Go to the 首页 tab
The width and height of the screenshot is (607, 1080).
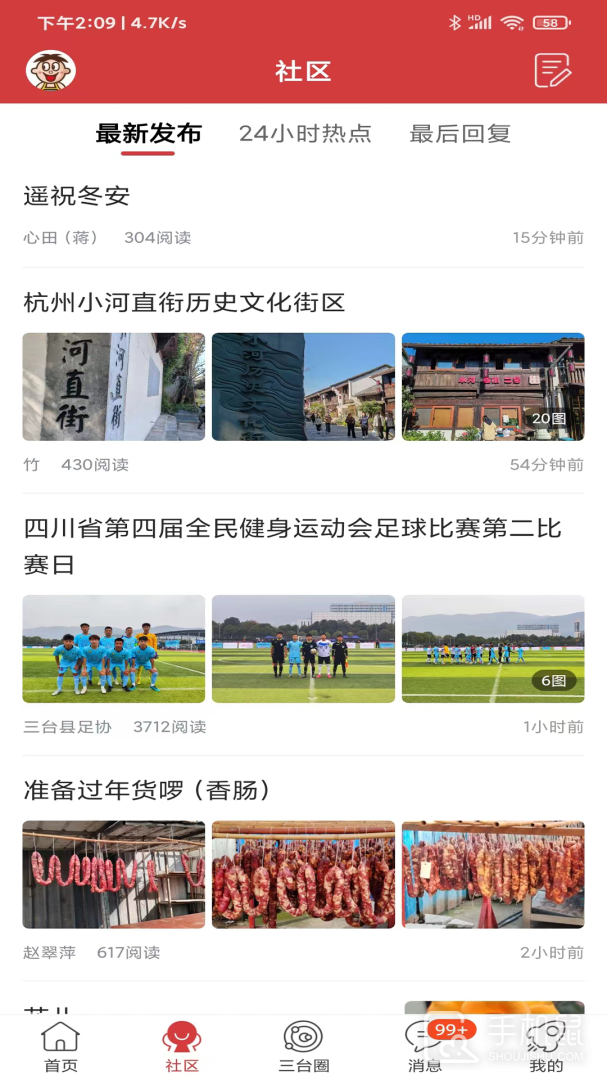click(x=61, y=1046)
